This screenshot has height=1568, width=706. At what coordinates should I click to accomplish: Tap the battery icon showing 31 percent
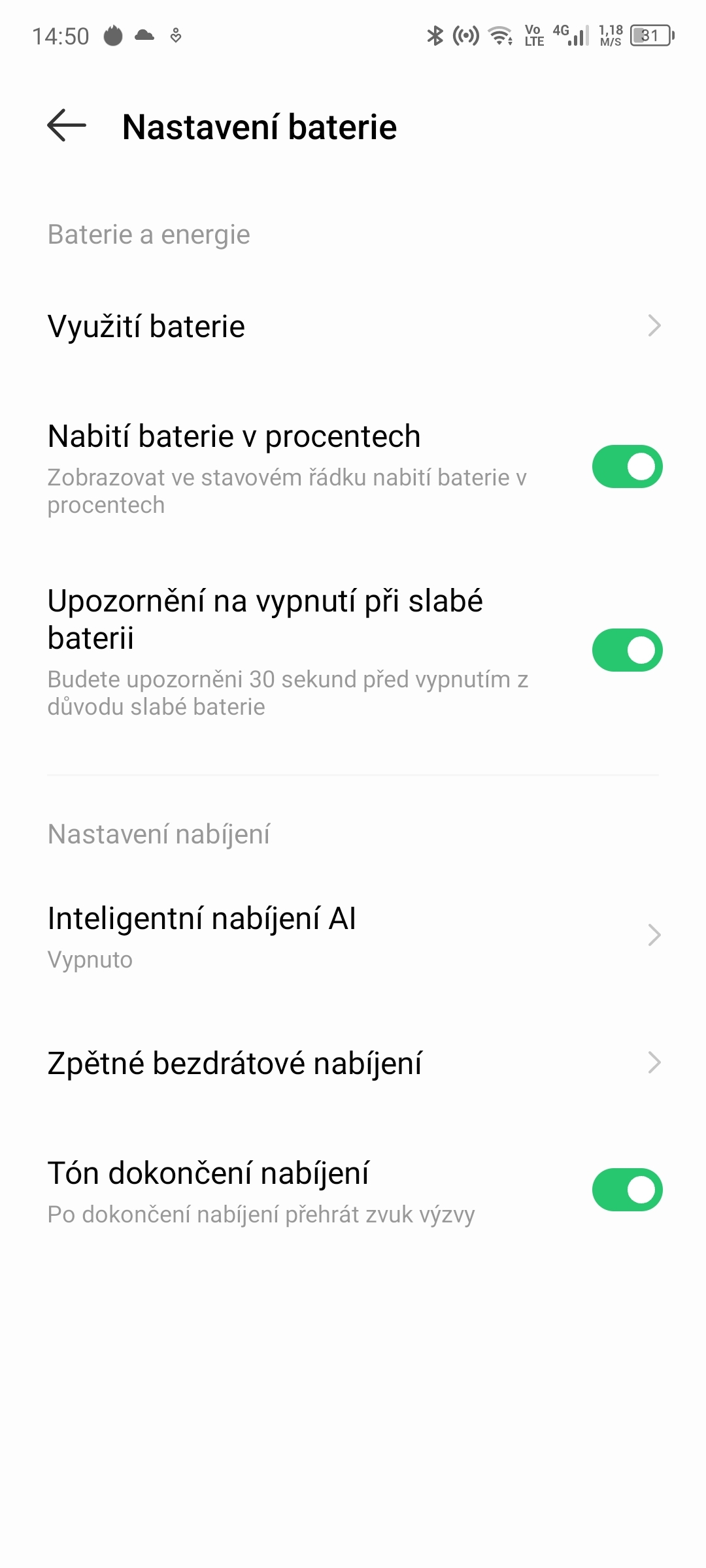pos(650,36)
